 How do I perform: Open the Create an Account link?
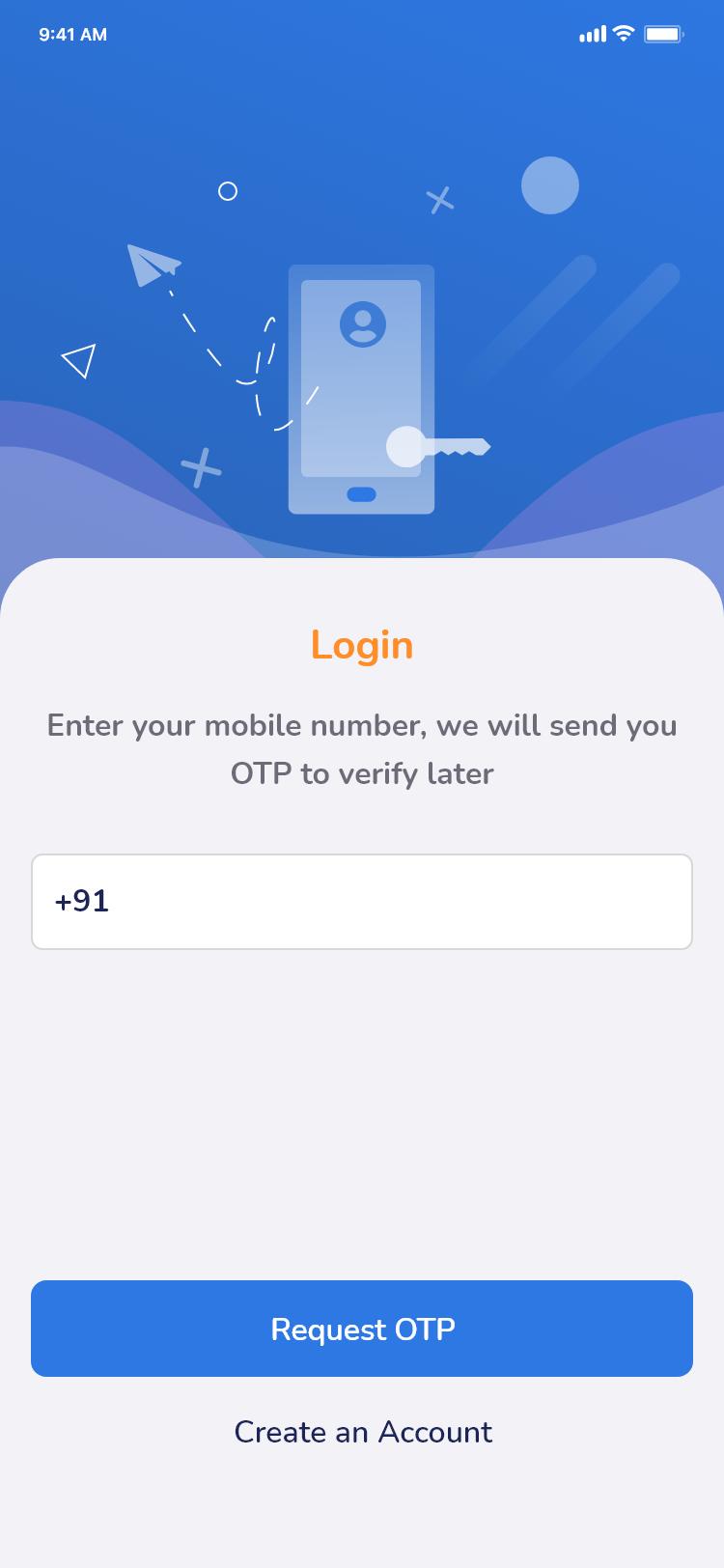tap(363, 1432)
